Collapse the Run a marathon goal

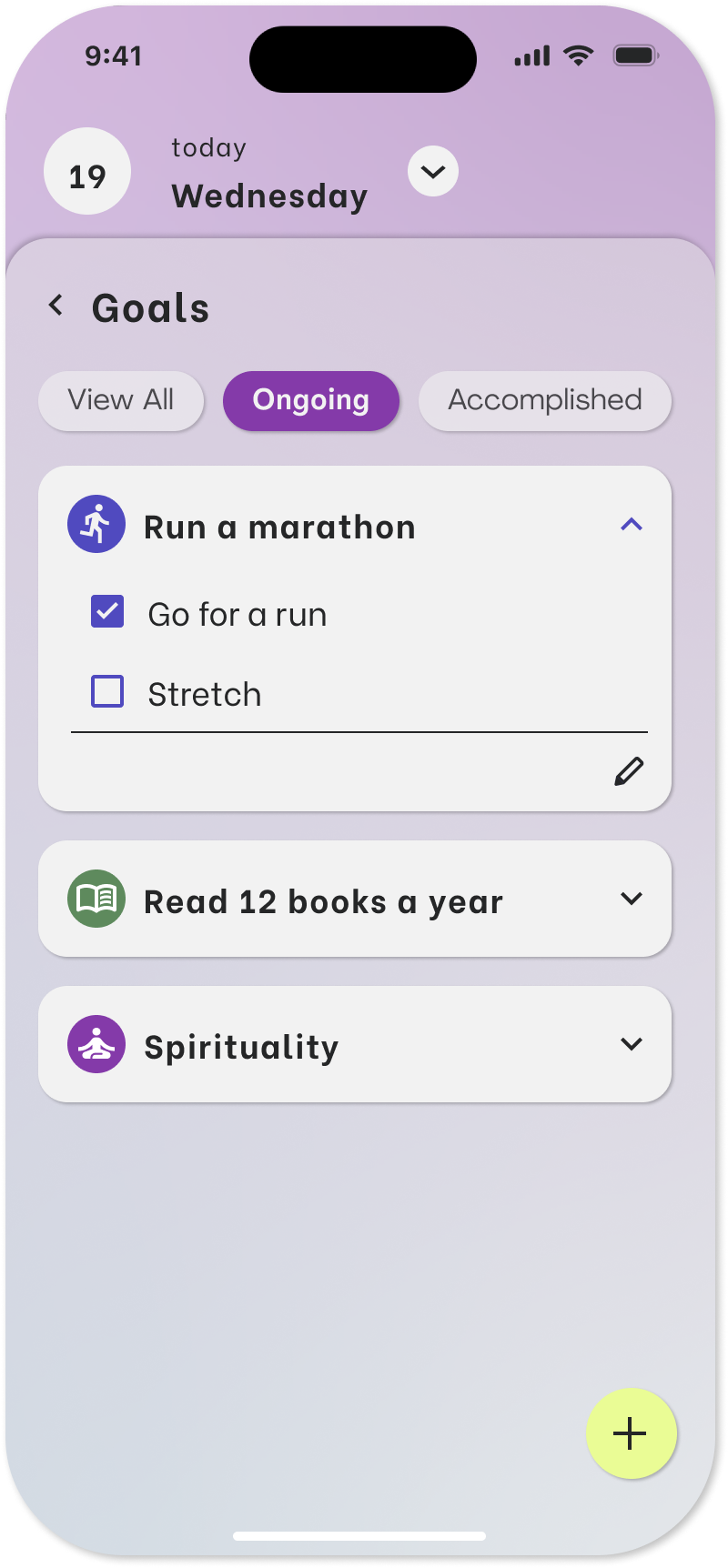pyautogui.click(x=632, y=525)
